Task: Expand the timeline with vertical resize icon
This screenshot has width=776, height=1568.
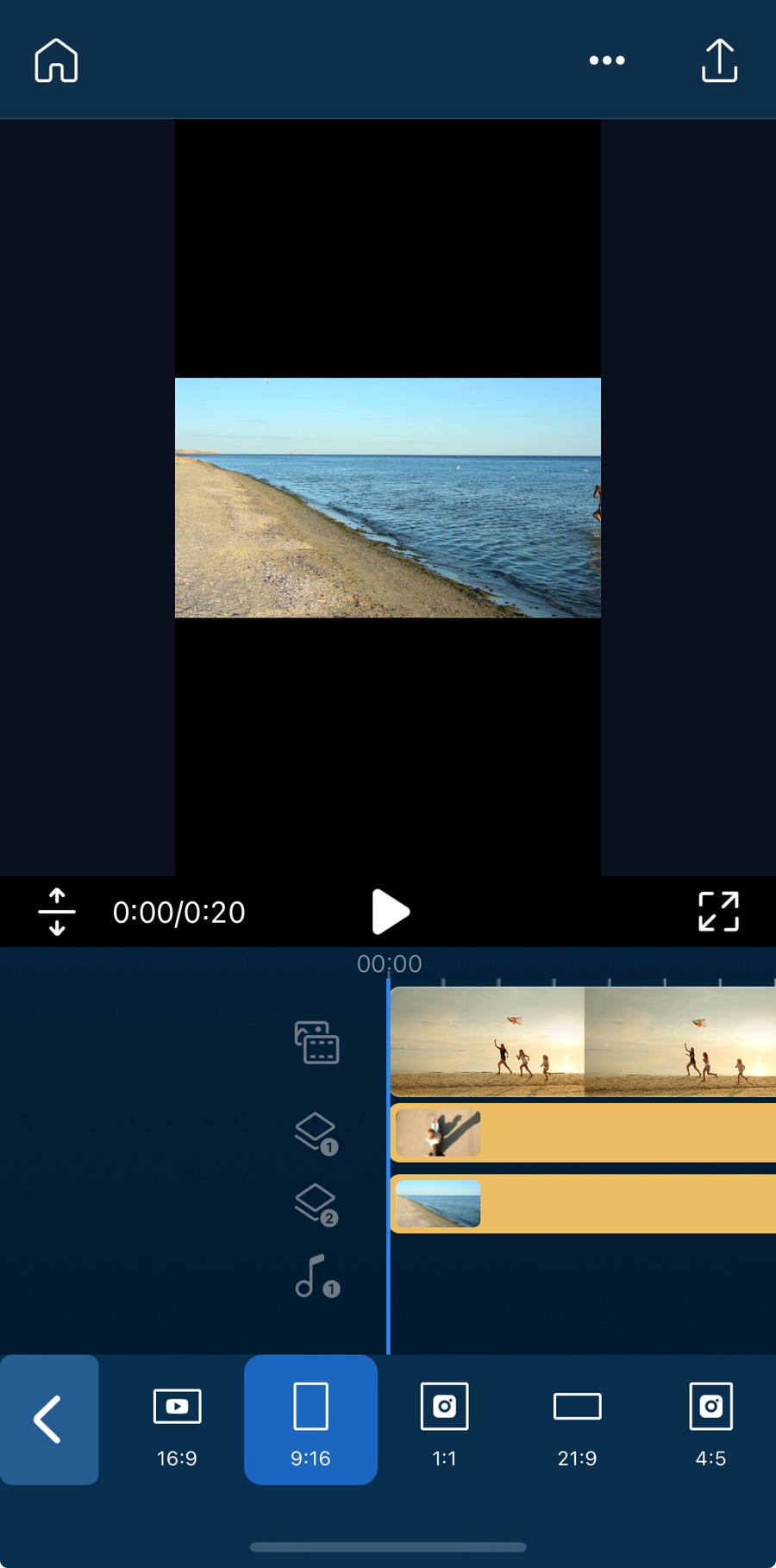Action: point(57,912)
